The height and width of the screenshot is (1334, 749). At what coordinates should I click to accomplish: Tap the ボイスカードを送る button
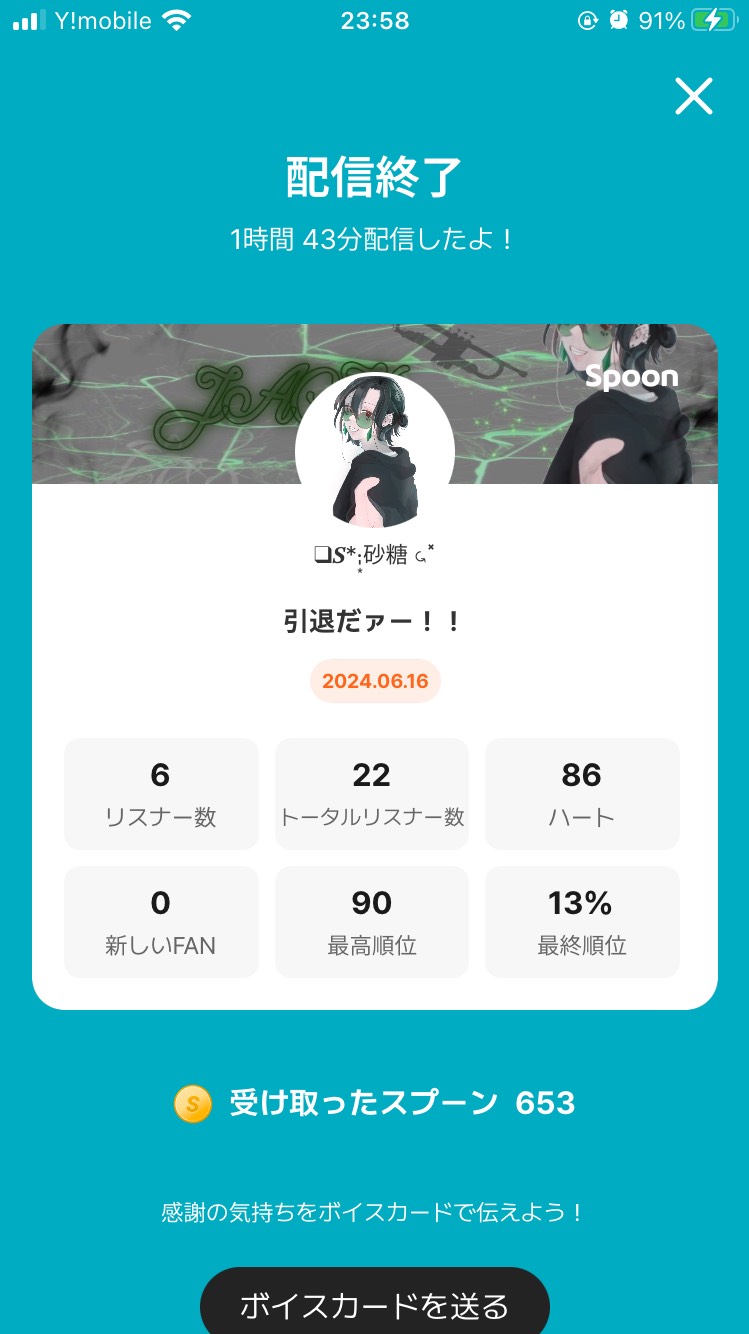pos(375,1304)
